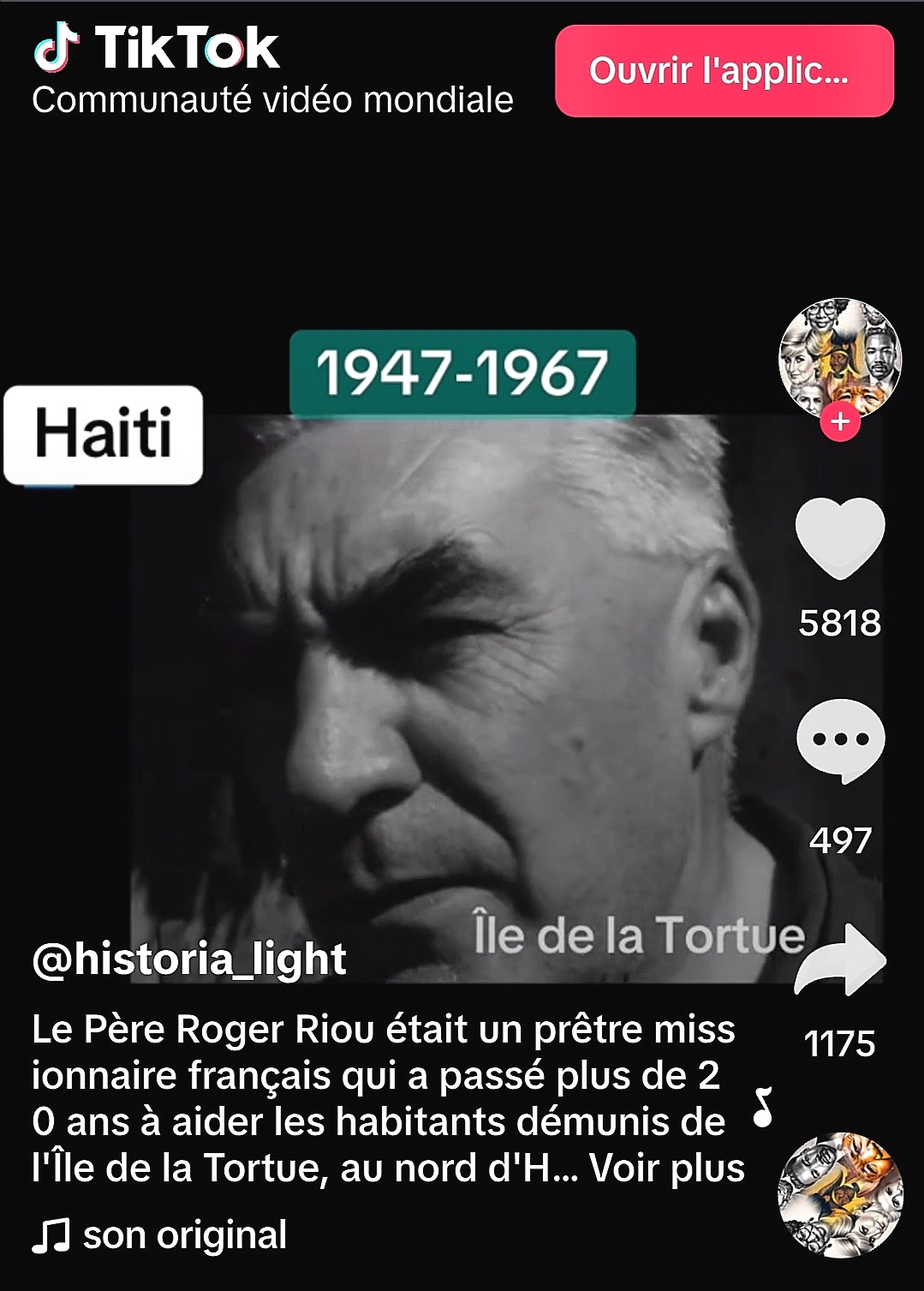Share this video with the arrow
924x1291 pixels.
click(839, 960)
